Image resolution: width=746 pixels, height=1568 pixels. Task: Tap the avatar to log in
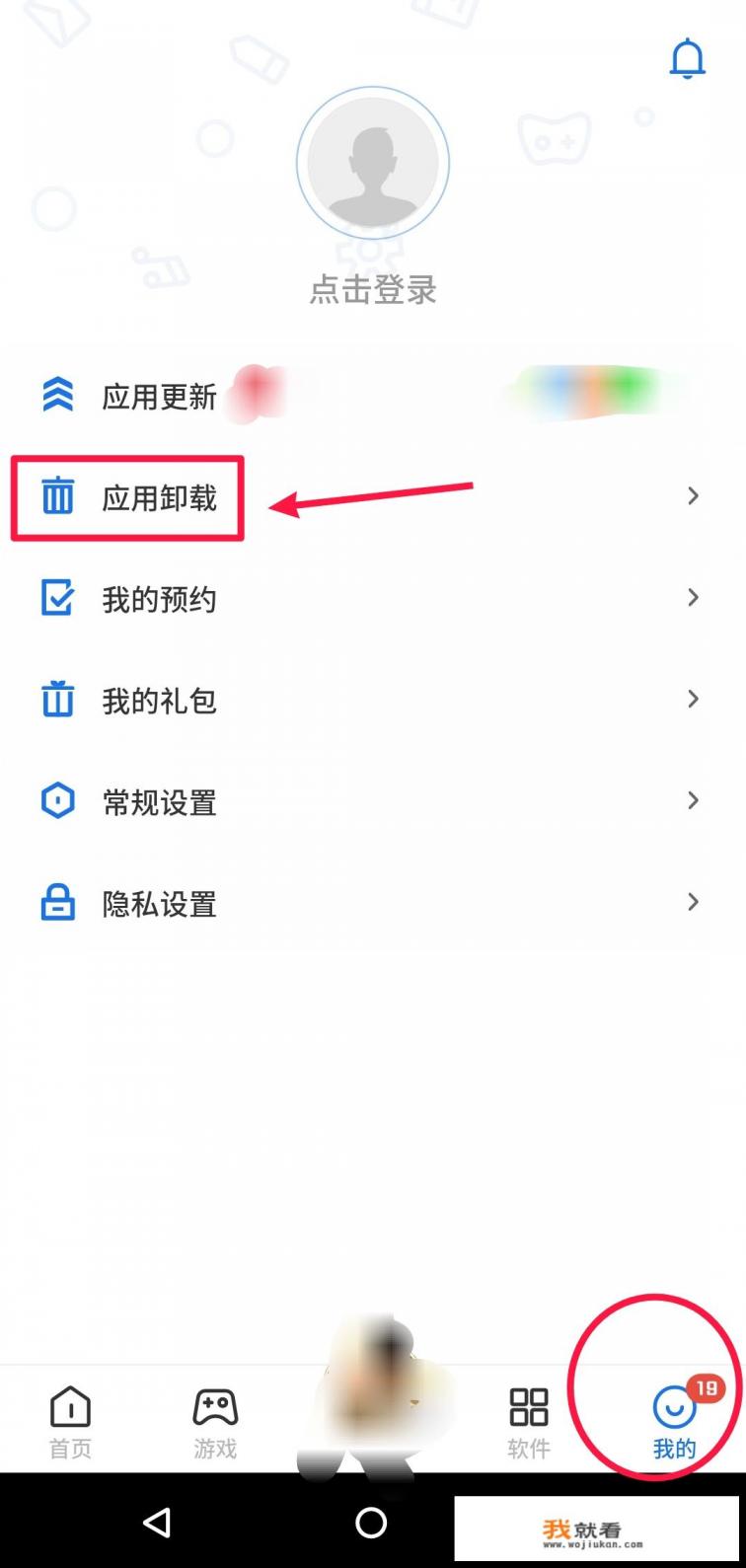coord(373,164)
